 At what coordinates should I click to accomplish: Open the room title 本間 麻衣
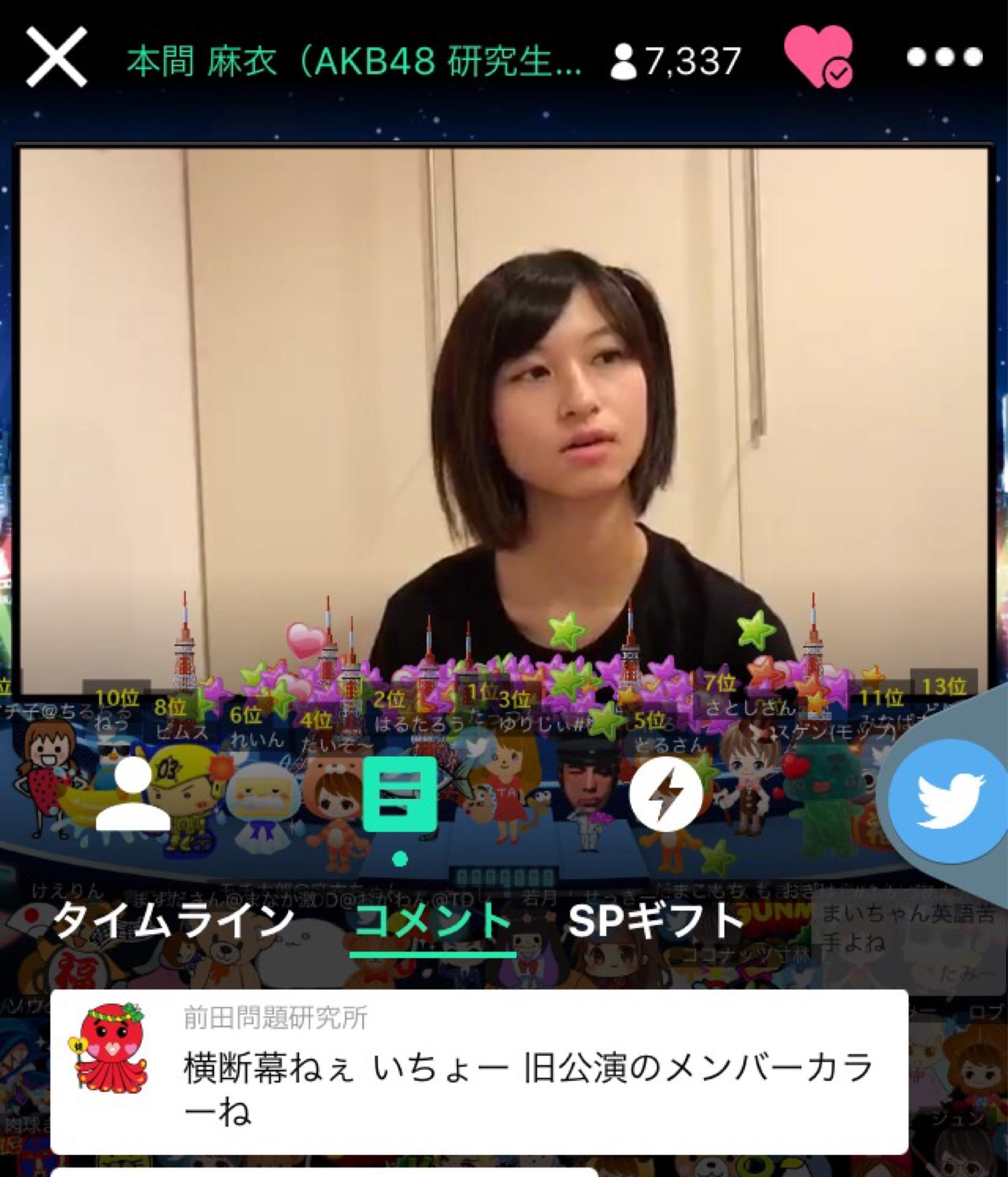[354, 61]
